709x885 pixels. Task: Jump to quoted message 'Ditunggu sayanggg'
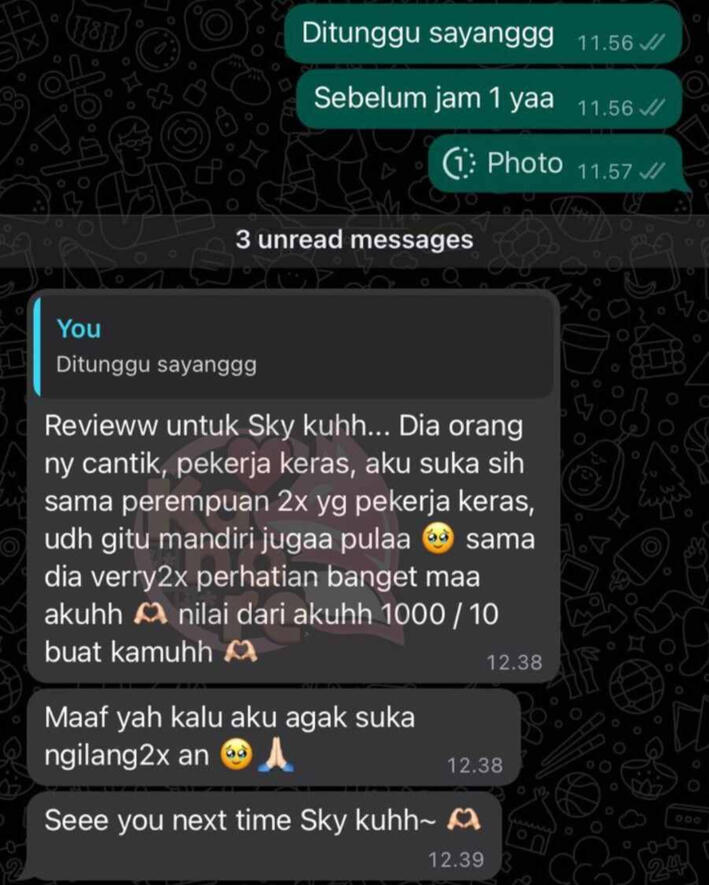click(x=290, y=346)
